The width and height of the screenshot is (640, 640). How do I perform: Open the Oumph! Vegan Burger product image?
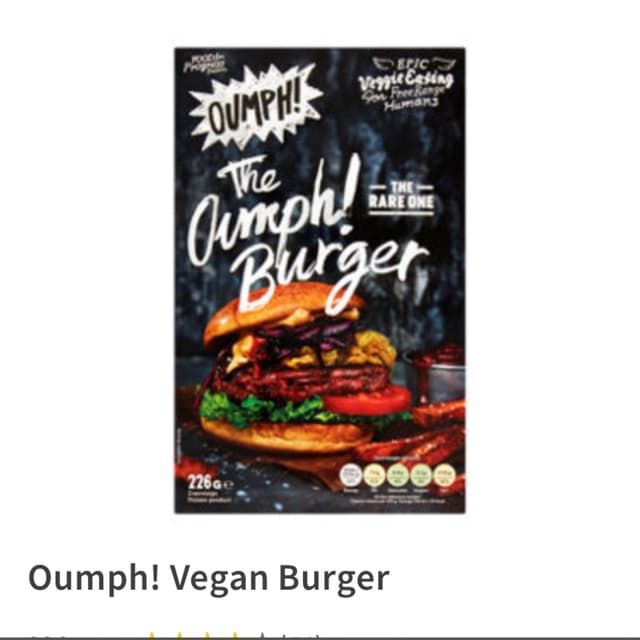(x=319, y=280)
